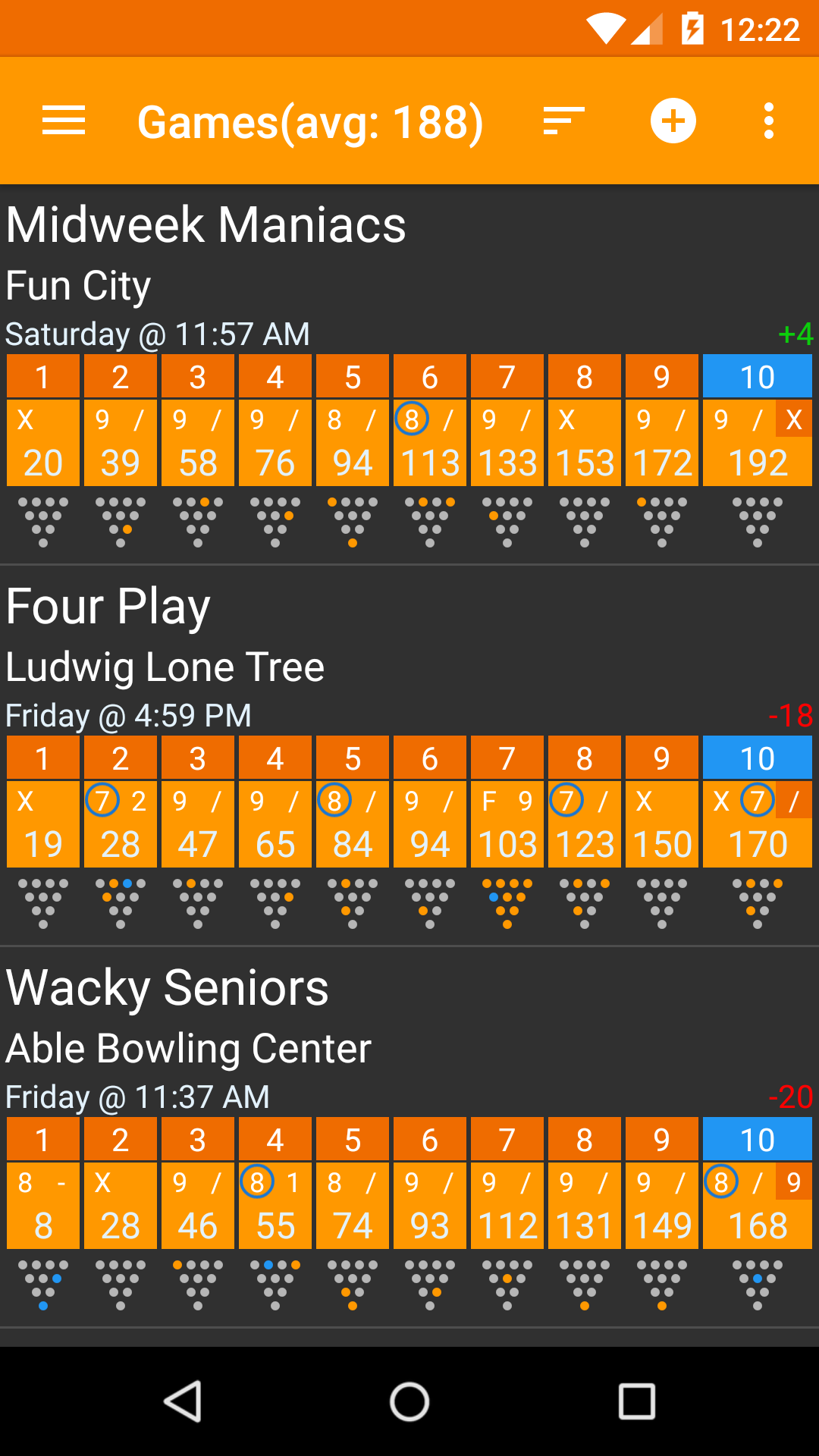The image size is (819, 1456).
Task: Open the Four Play game
Action: point(409,756)
